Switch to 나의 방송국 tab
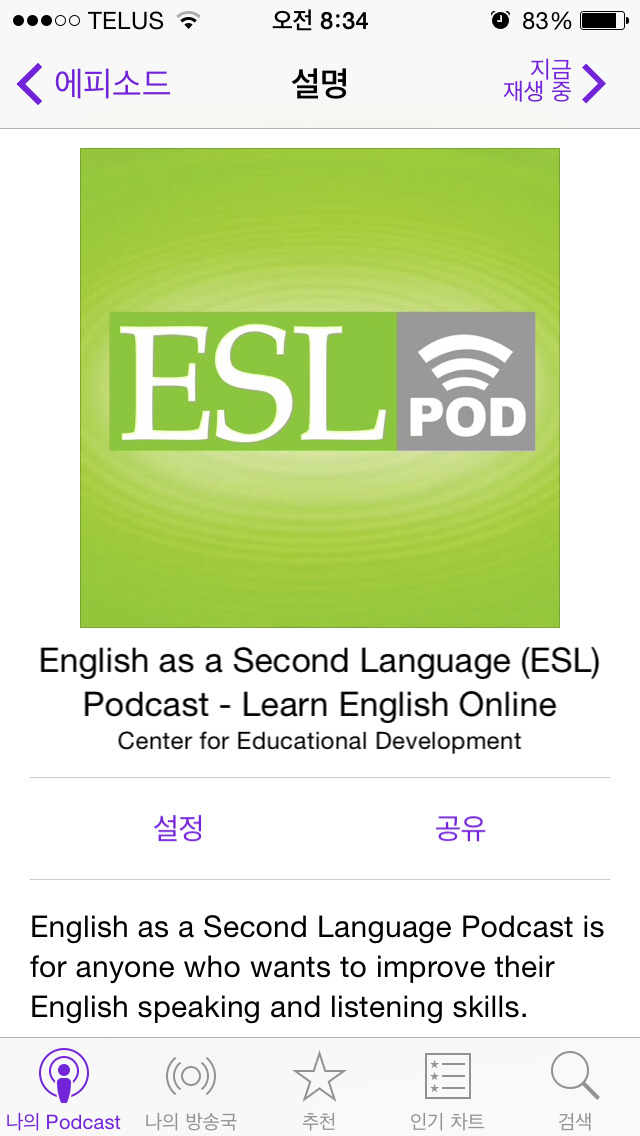 tap(191, 1088)
